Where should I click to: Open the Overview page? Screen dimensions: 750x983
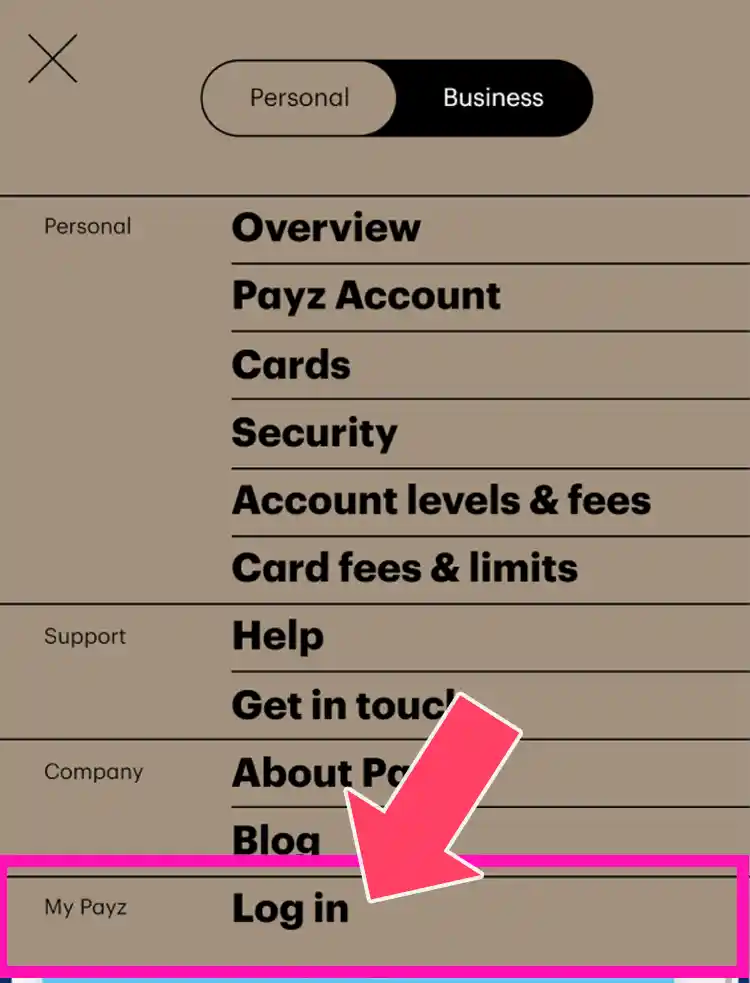tap(326, 228)
